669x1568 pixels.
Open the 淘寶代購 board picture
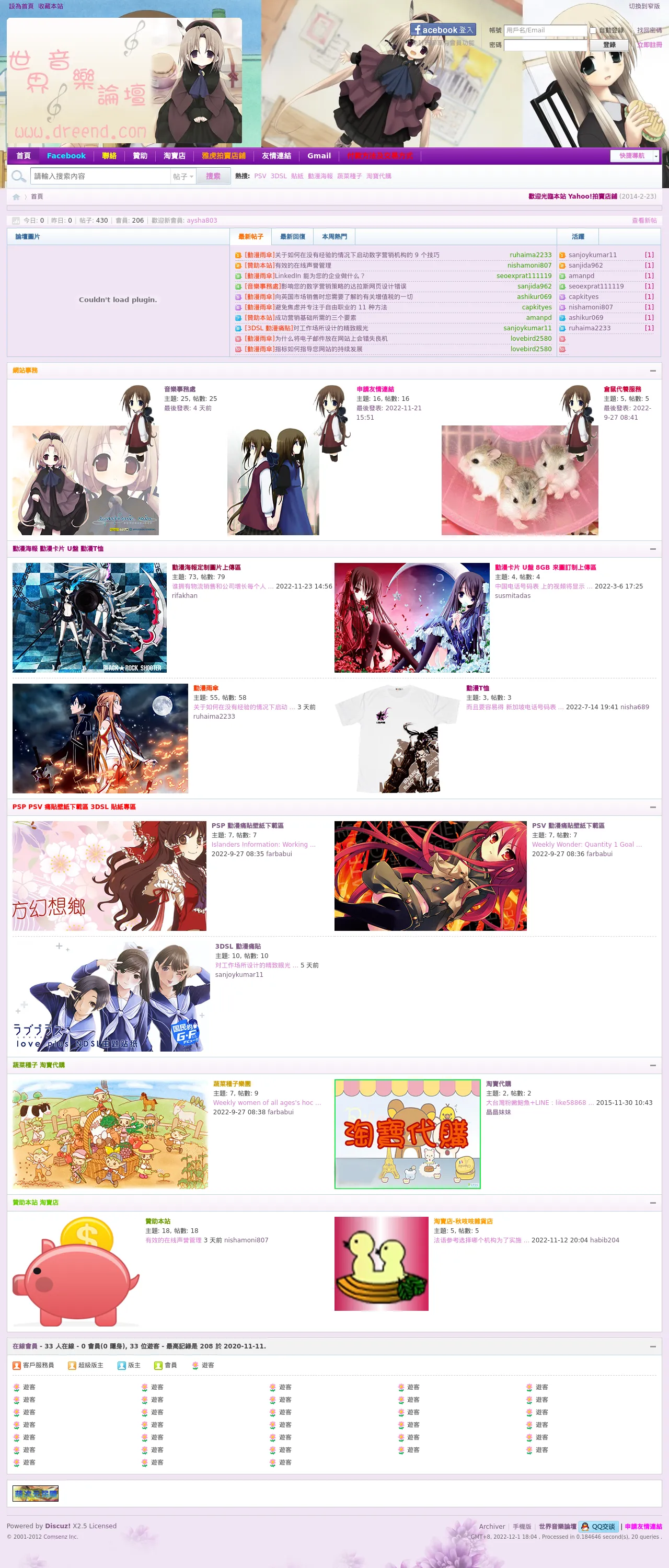point(407,1133)
